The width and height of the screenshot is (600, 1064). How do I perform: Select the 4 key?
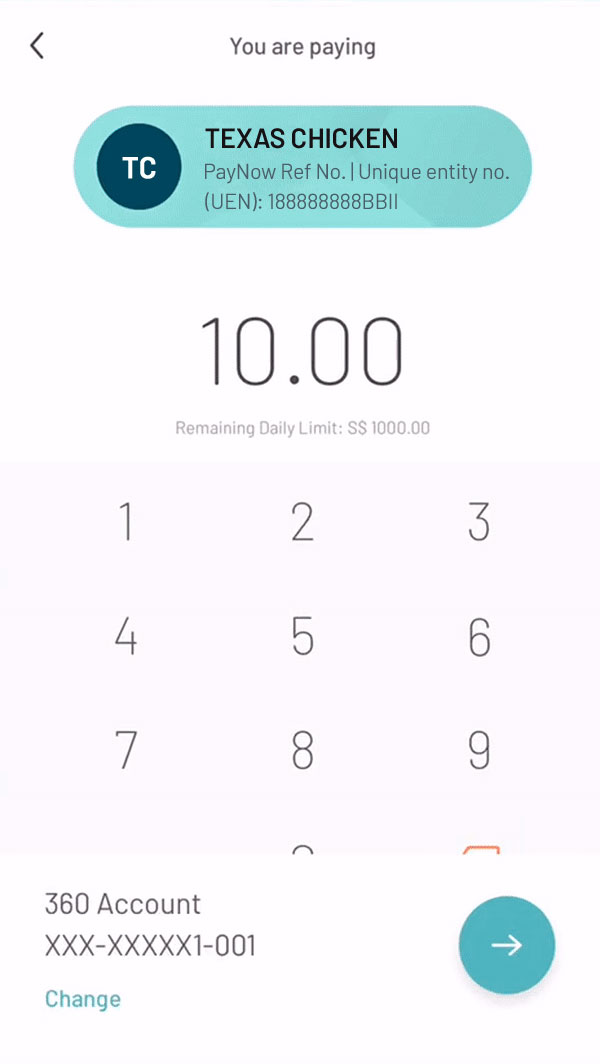(126, 636)
